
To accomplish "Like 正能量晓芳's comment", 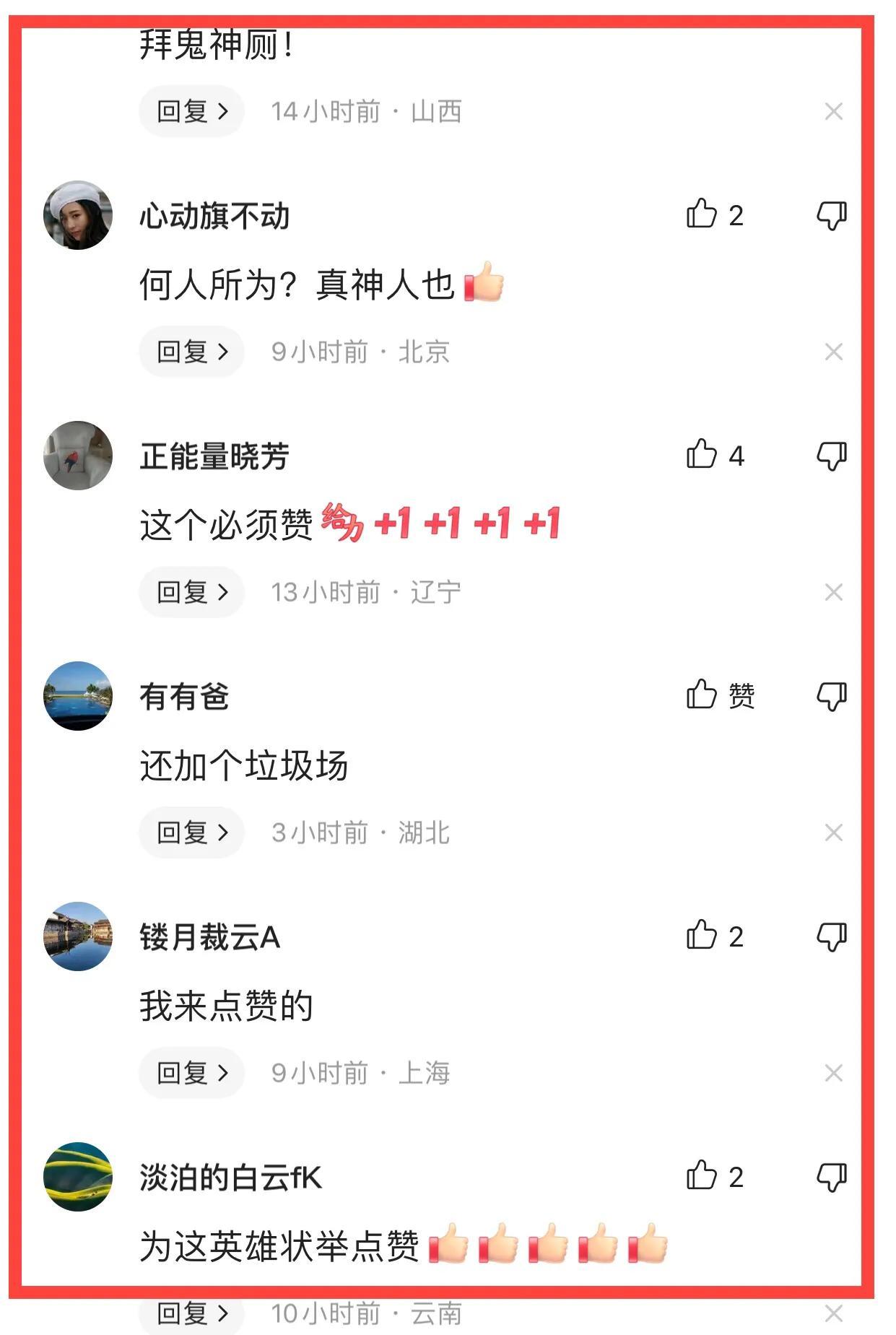I will pyautogui.click(x=702, y=455).
